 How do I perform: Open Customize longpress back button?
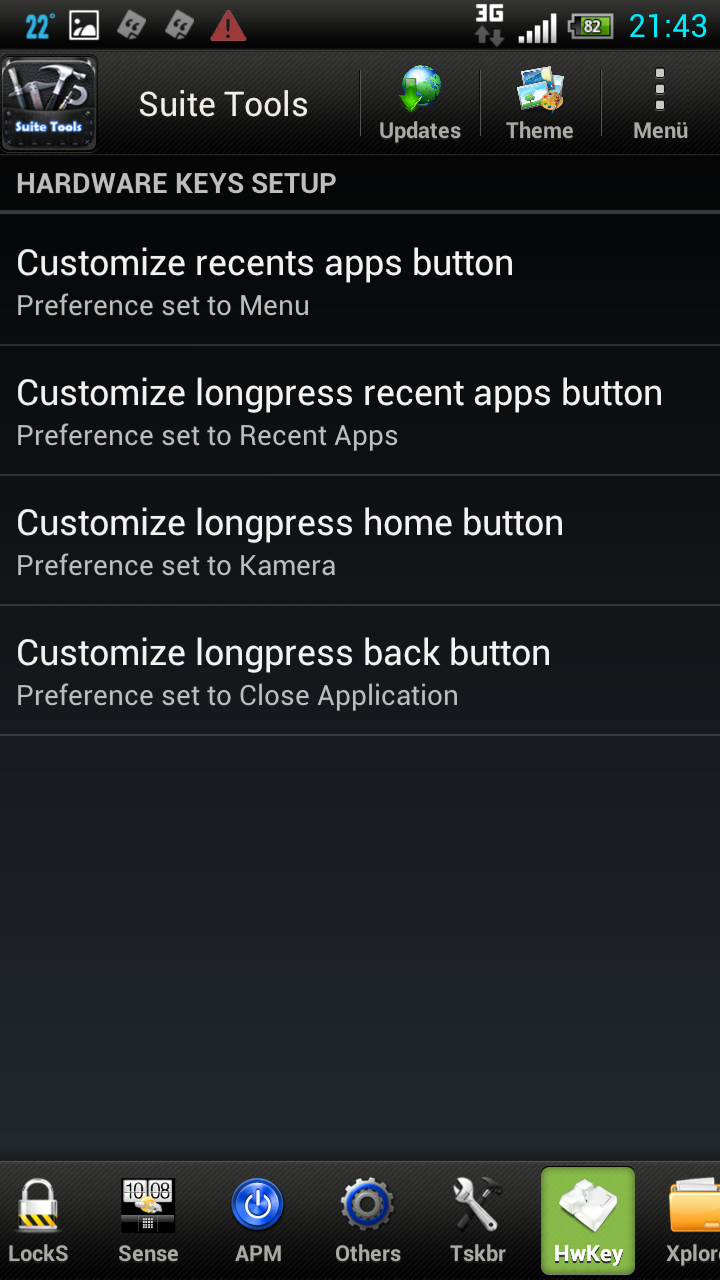[360, 670]
